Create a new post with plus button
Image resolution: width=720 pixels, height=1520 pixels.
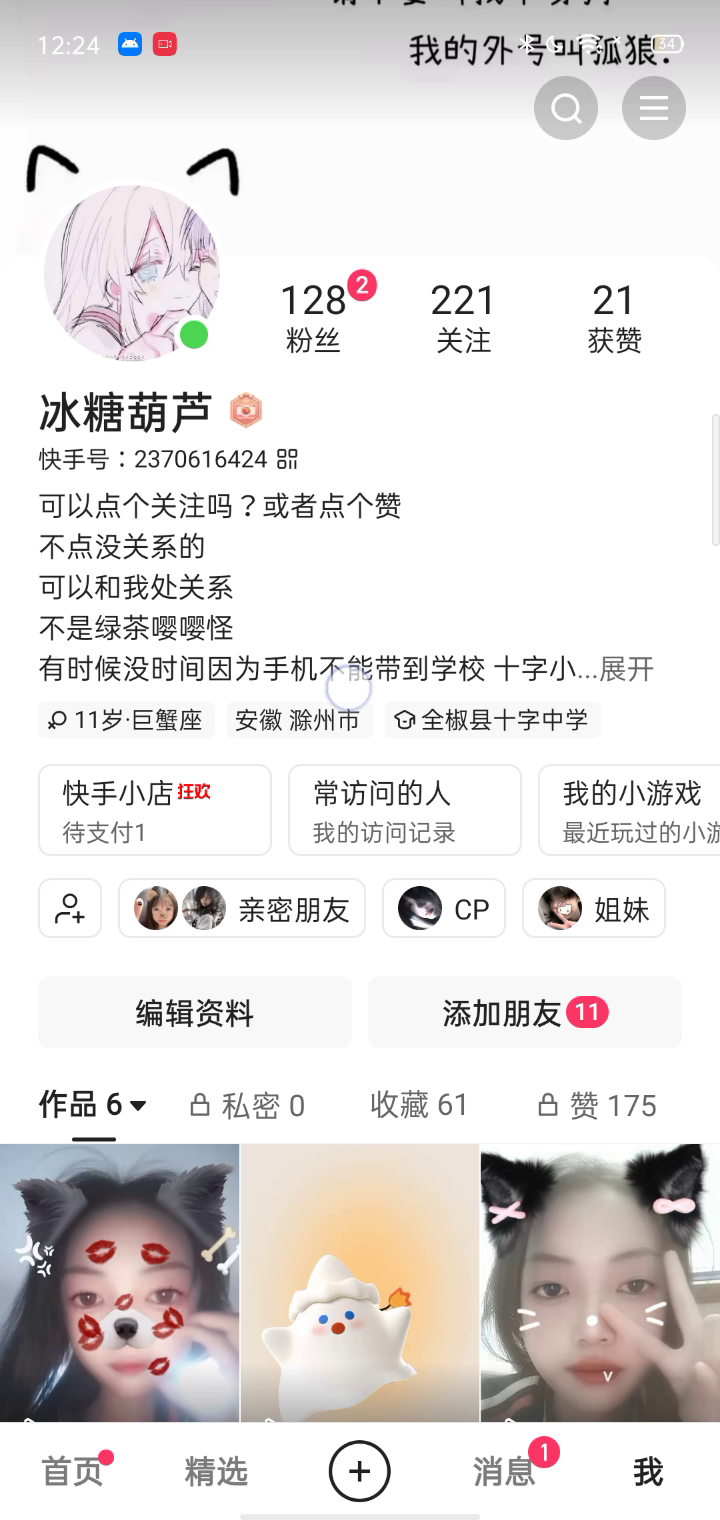[359, 1472]
